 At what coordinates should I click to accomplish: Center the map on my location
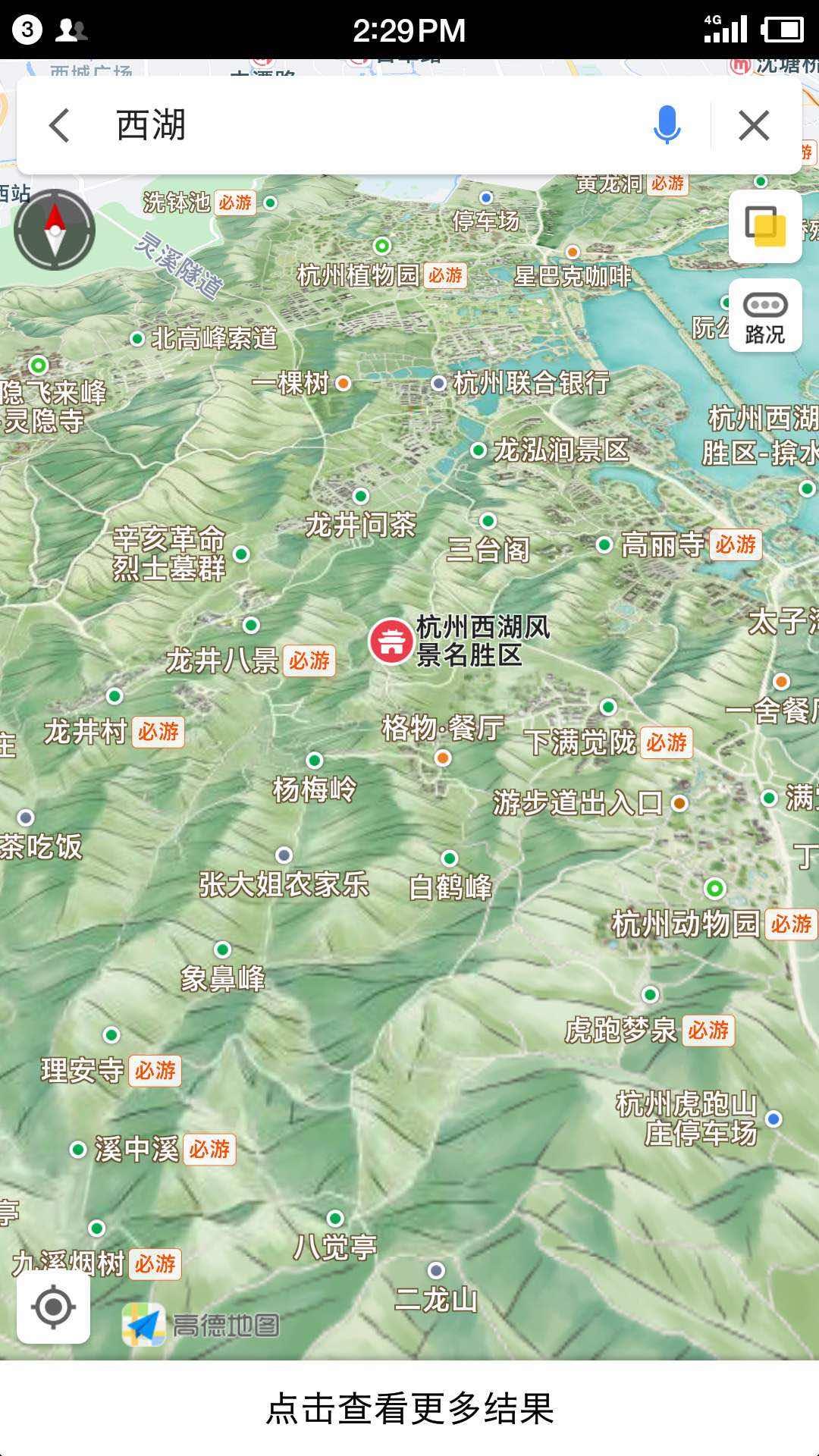(54, 1307)
